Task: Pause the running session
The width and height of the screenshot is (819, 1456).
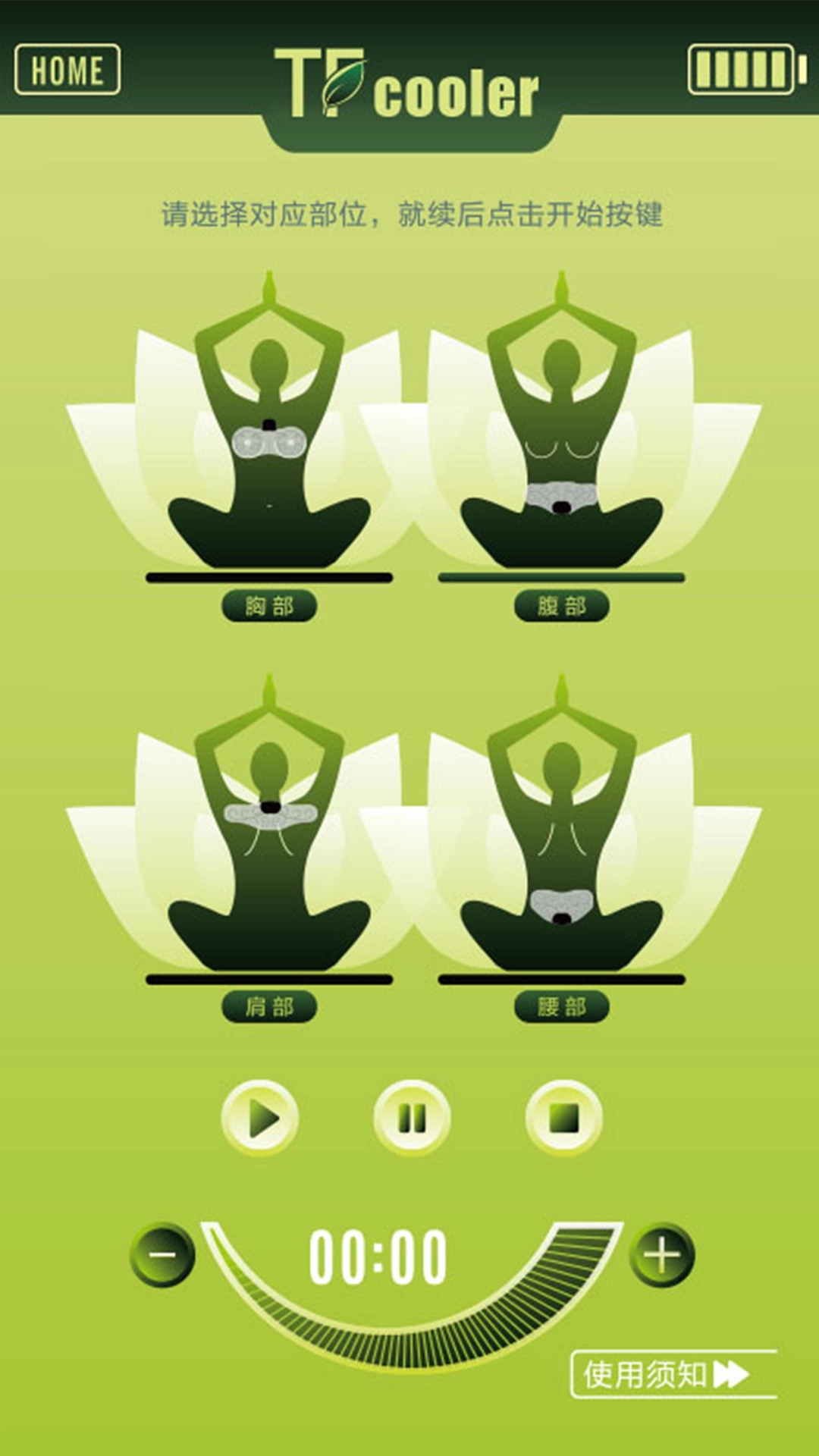Action: coord(412,1118)
